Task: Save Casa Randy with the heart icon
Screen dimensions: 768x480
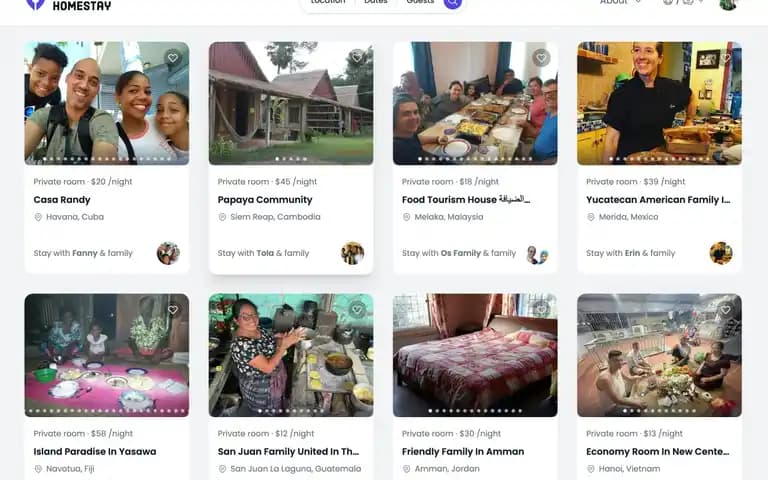Action: tap(173, 58)
